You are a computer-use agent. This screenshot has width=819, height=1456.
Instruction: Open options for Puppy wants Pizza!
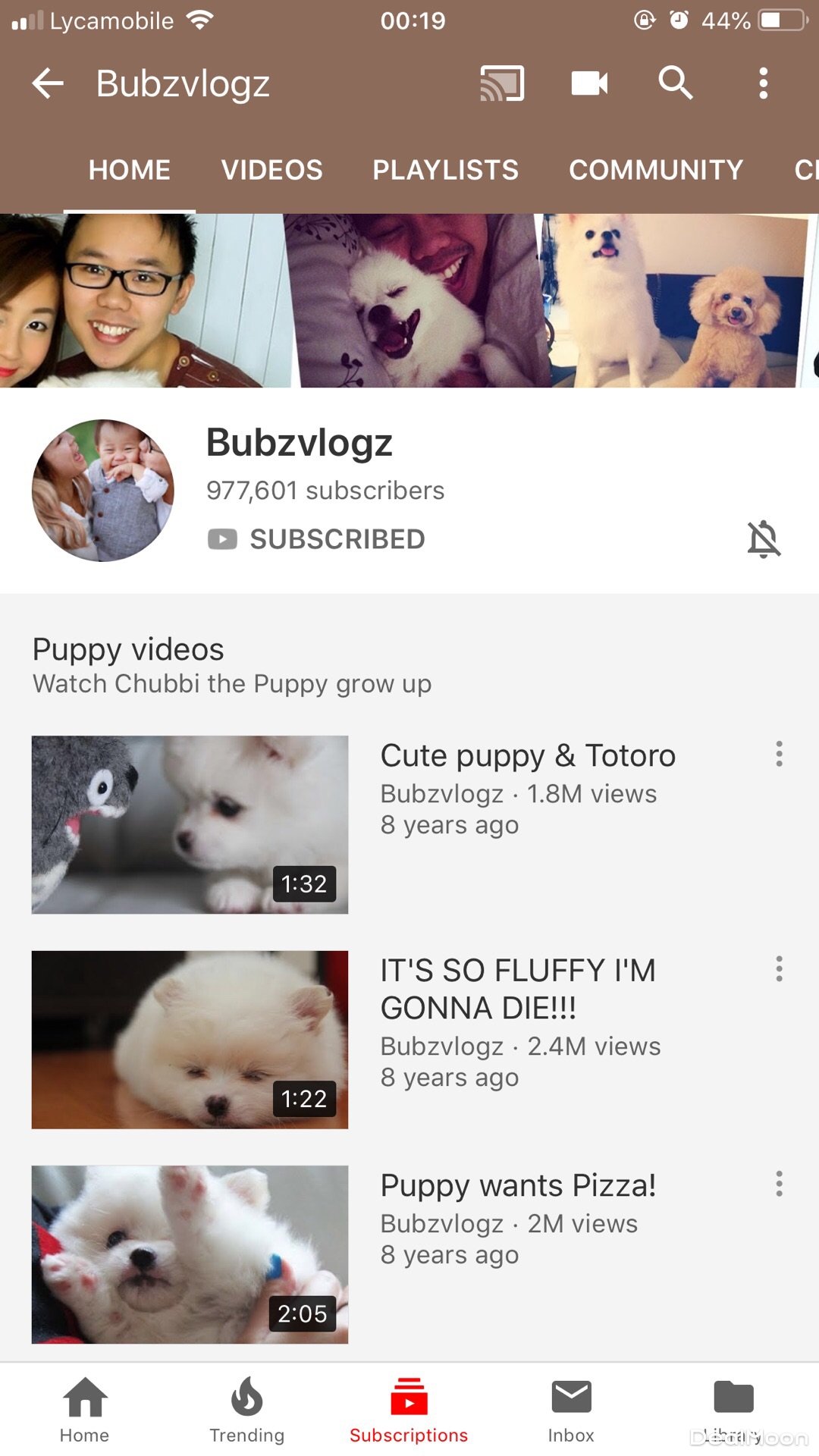coord(779,1184)
